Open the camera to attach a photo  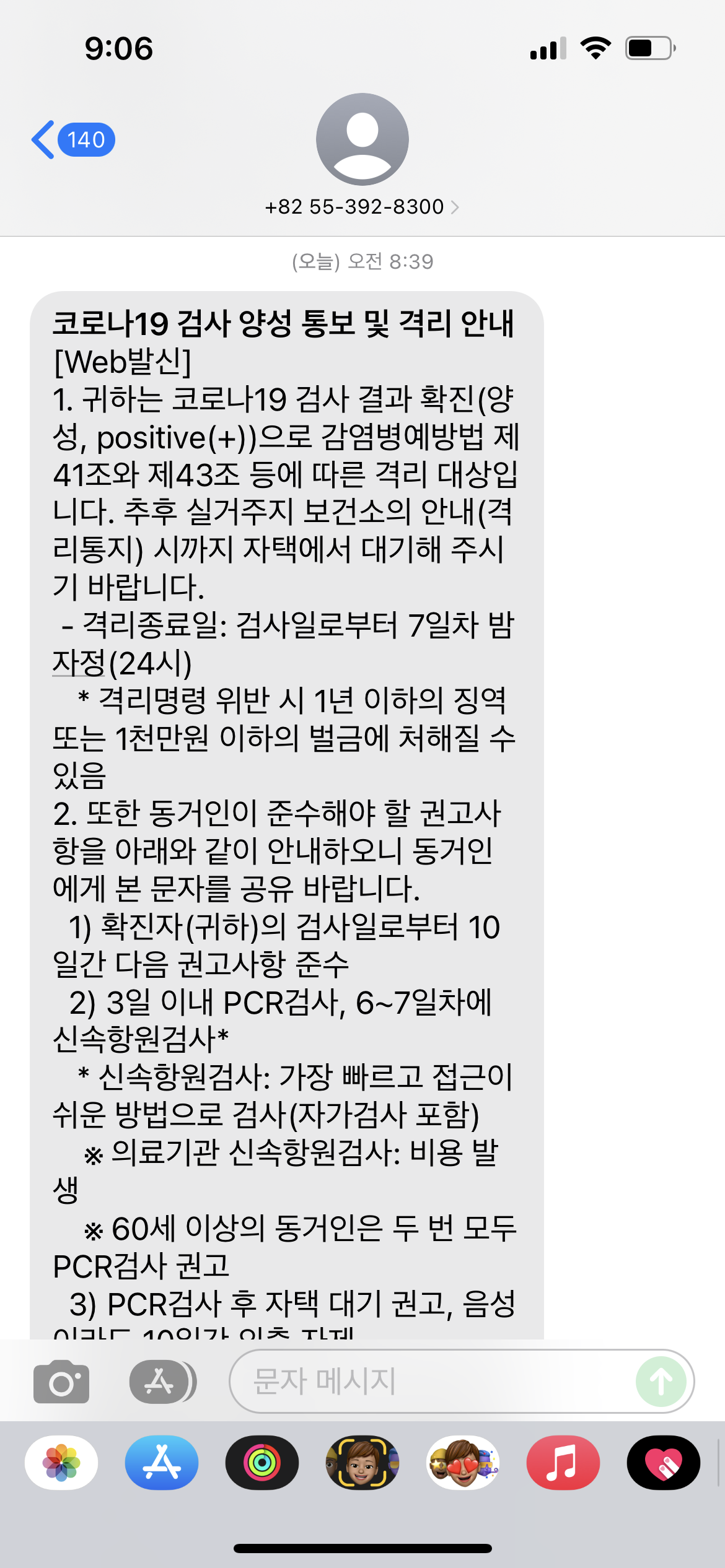pos(61,1381)
